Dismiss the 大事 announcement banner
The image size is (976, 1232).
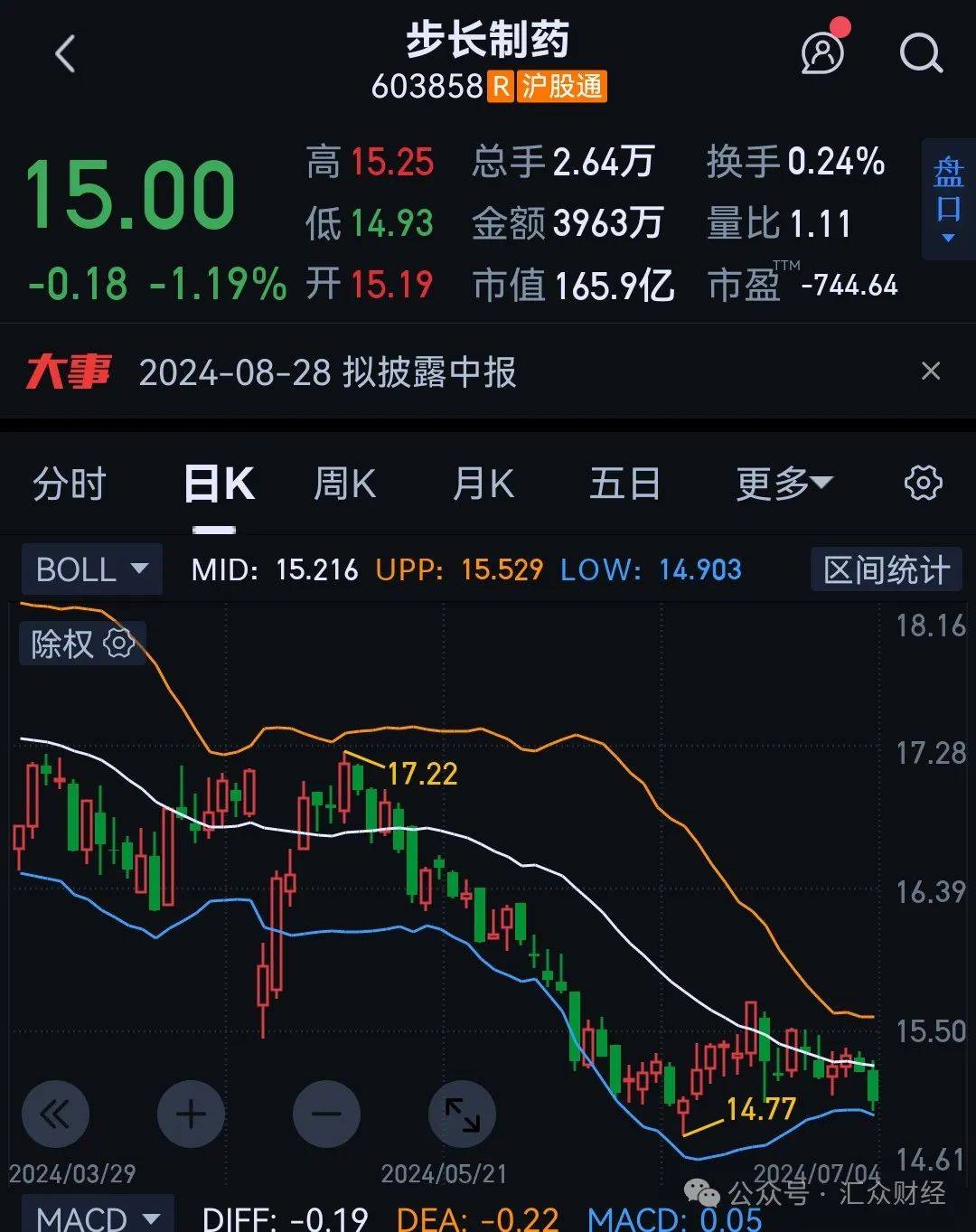930,371
